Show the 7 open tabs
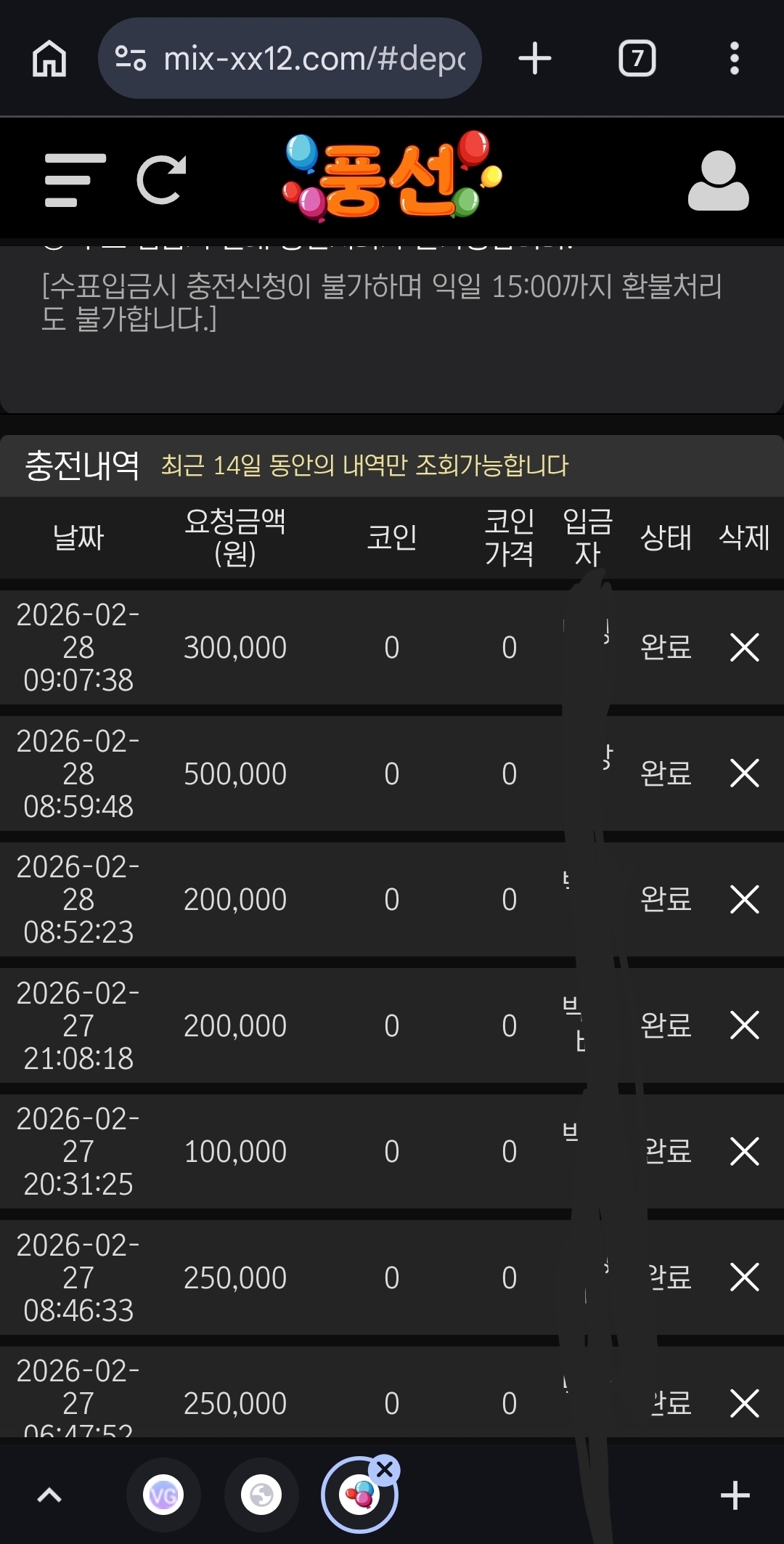The image size is (784, 1544). click(637, 59)
